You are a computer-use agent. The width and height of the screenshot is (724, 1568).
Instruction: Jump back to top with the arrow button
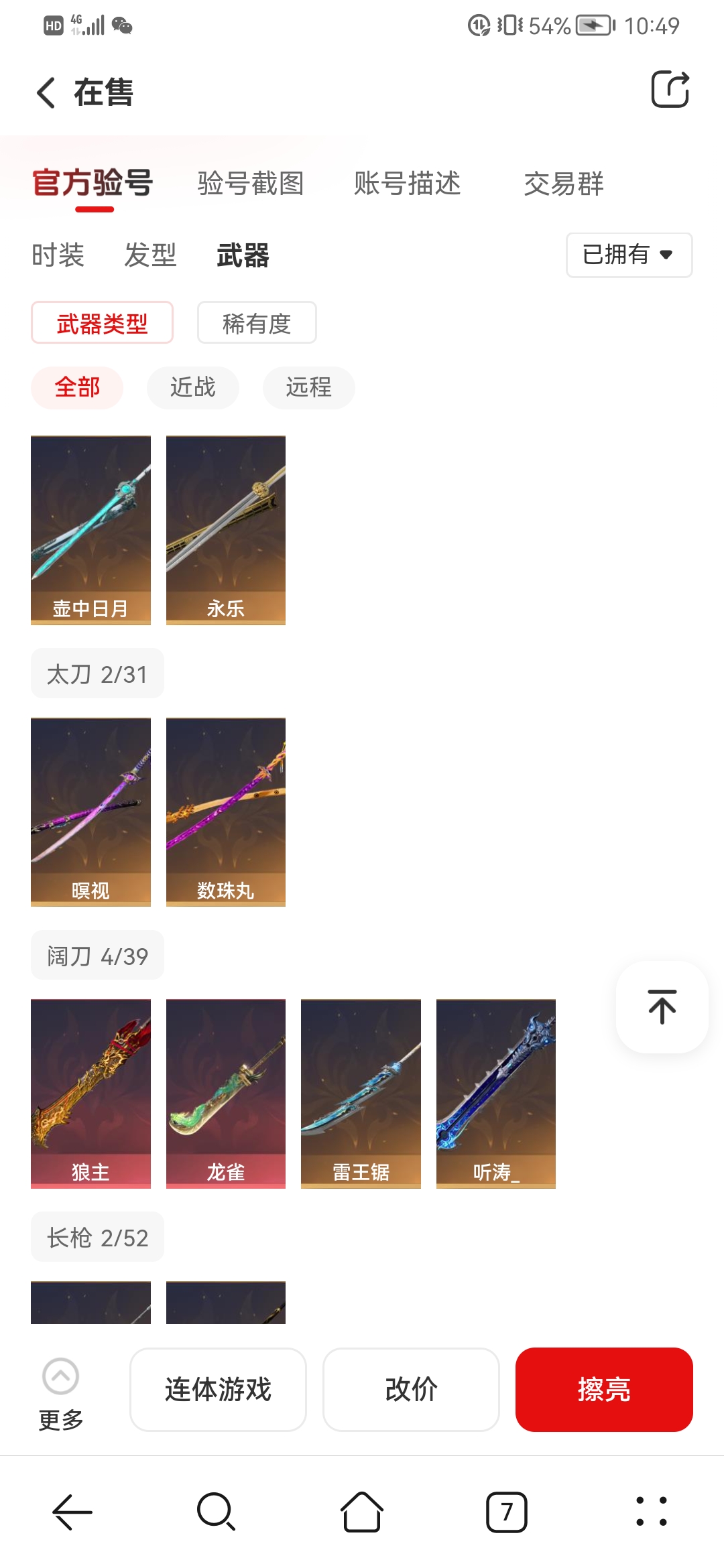pos(662,1006)
